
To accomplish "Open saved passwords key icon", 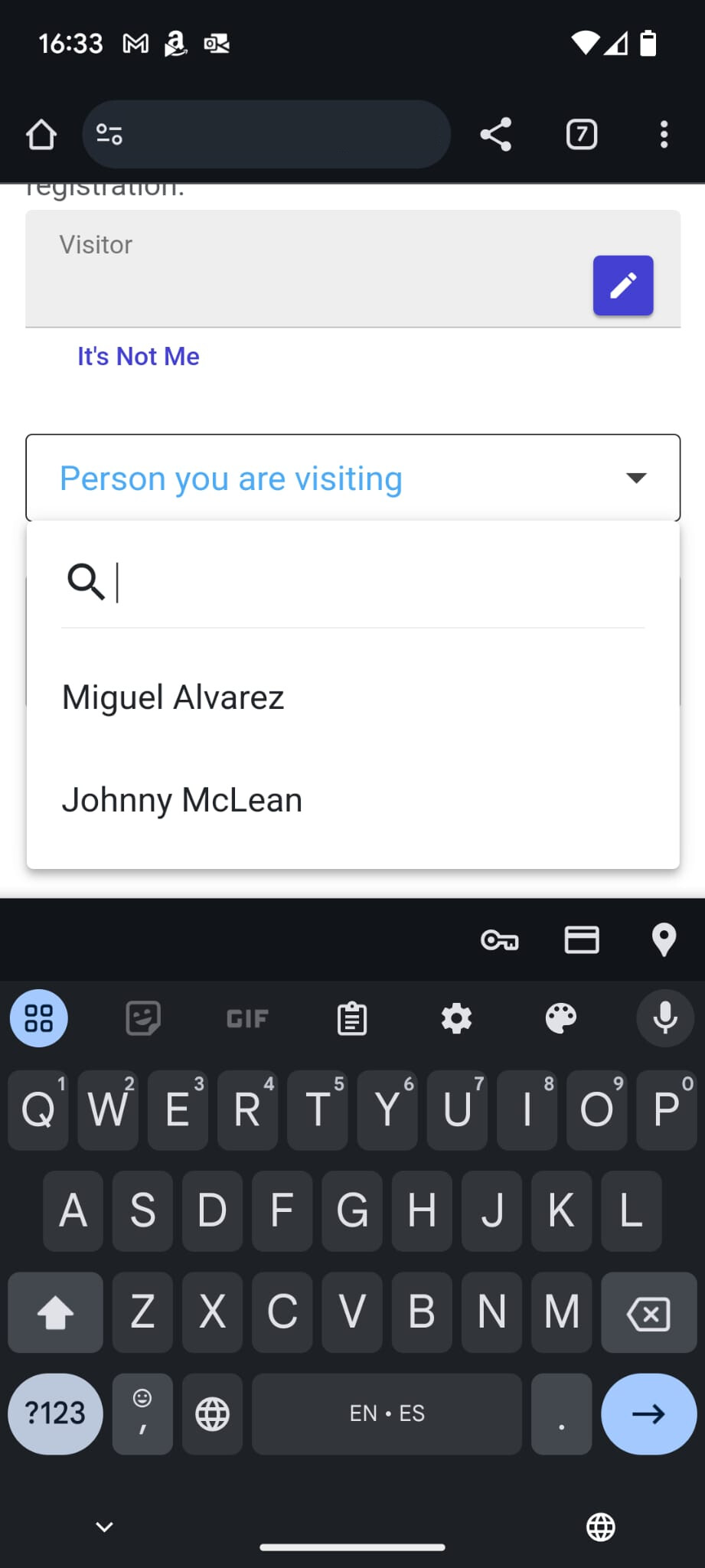I will point(500,939).
